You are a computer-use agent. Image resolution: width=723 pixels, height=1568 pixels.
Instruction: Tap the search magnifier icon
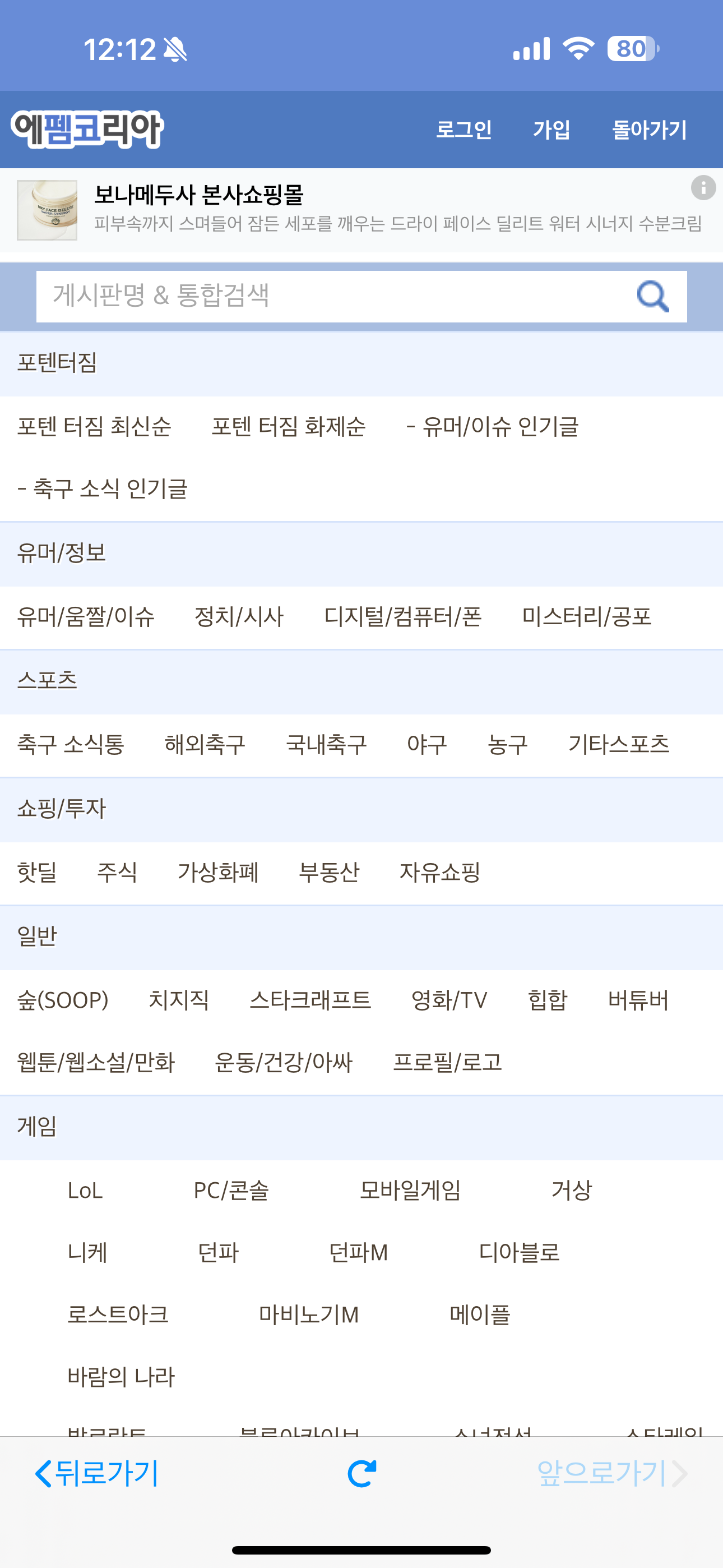coord(652,297)
